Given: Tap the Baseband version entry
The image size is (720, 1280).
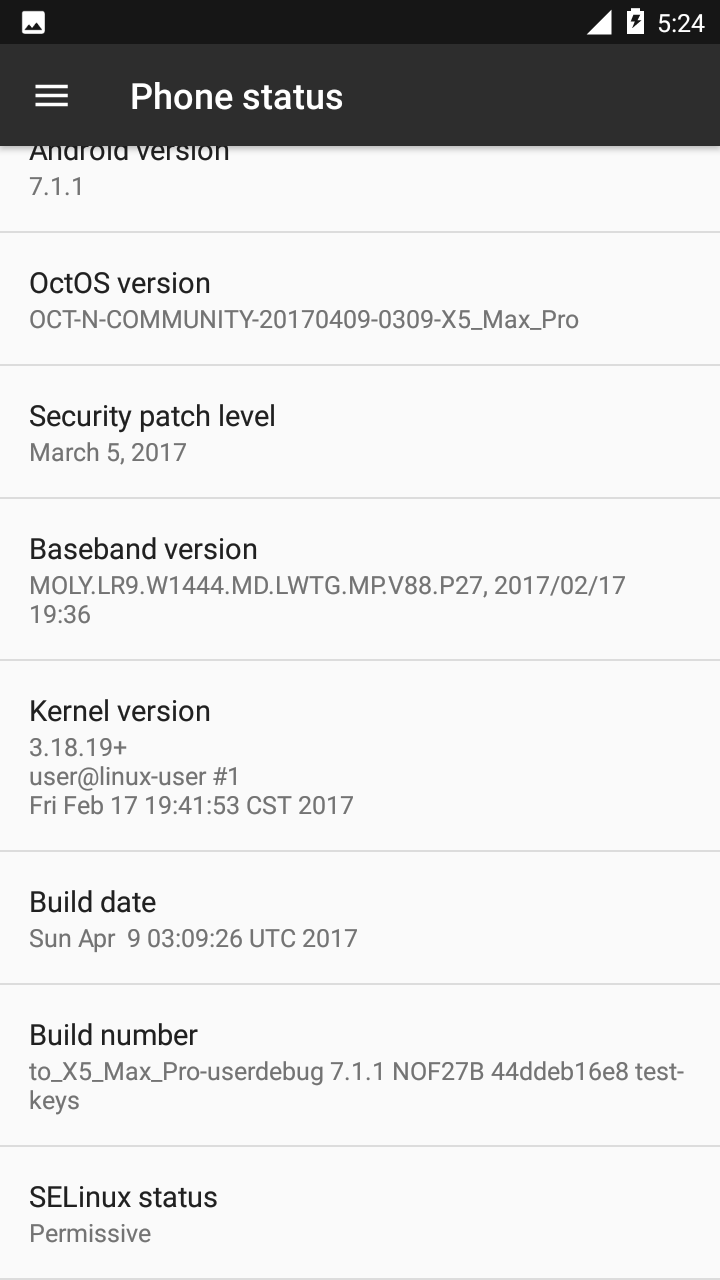Looking at the screenshot, I should click(x=360, y=580).
